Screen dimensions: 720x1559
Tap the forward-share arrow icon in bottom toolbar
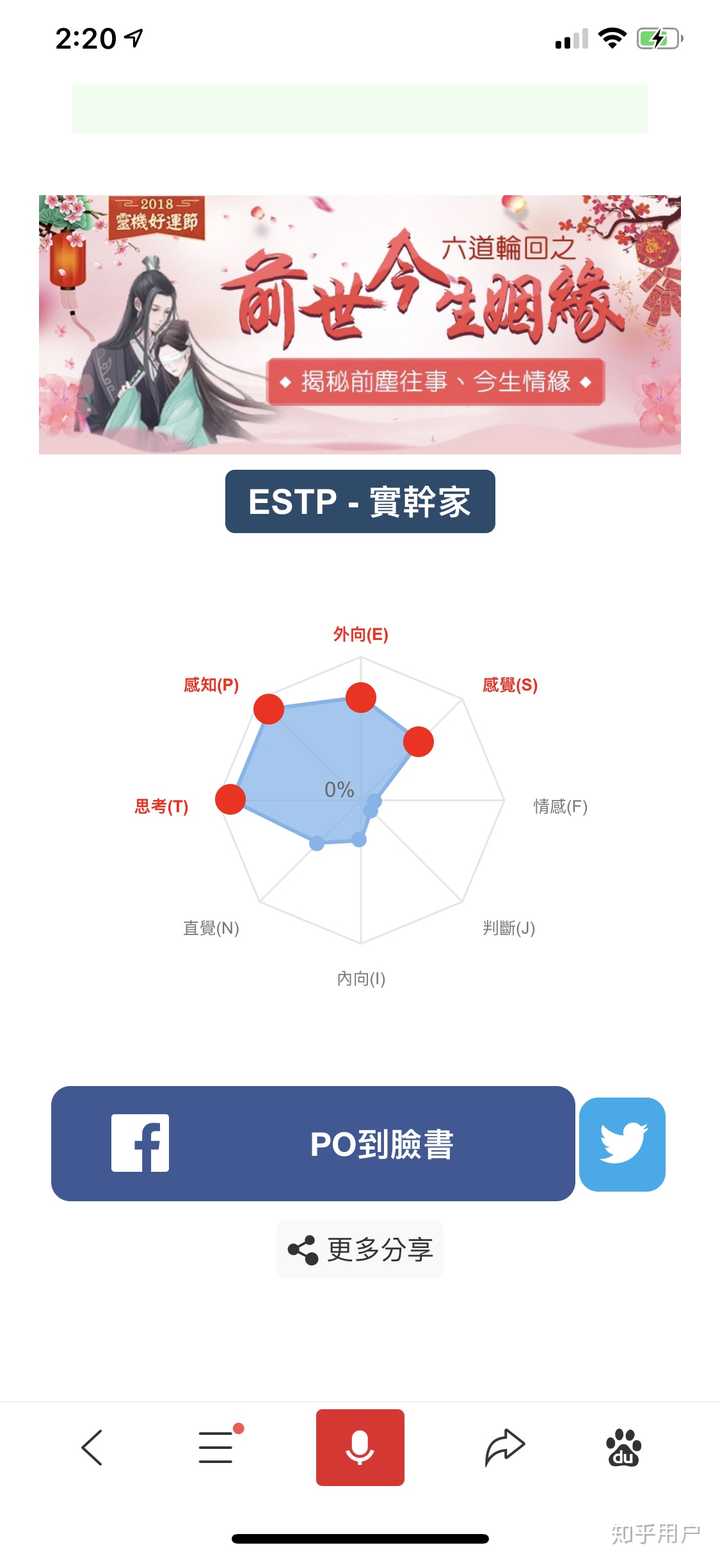(x=505, y=1445)
